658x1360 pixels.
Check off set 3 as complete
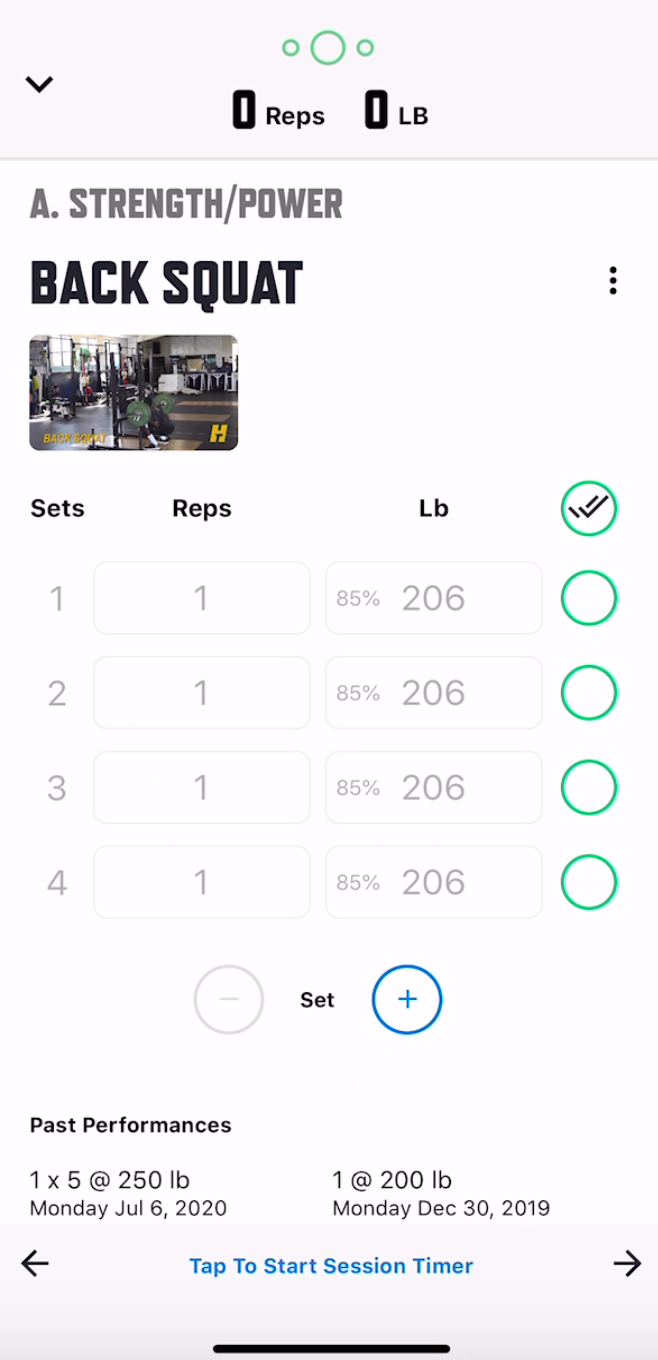pos(589,788)
